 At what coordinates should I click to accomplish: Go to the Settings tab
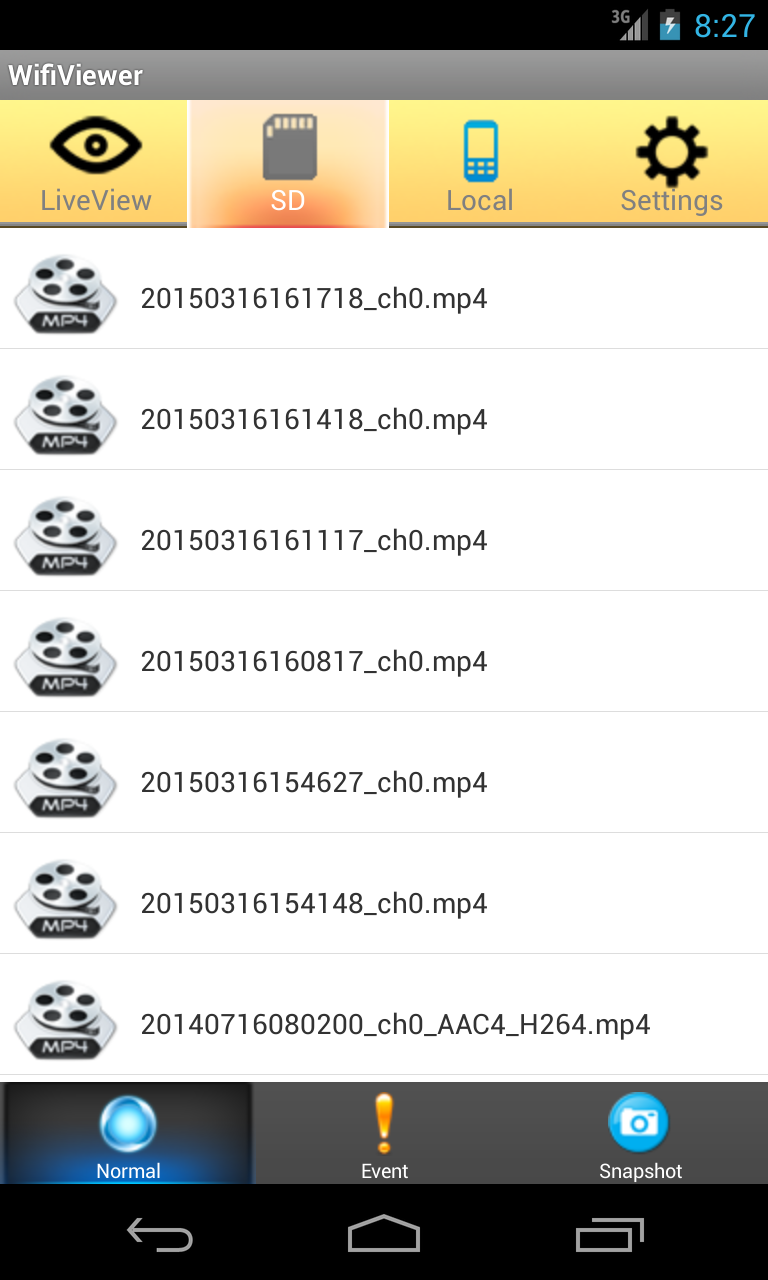coord(671,165)
